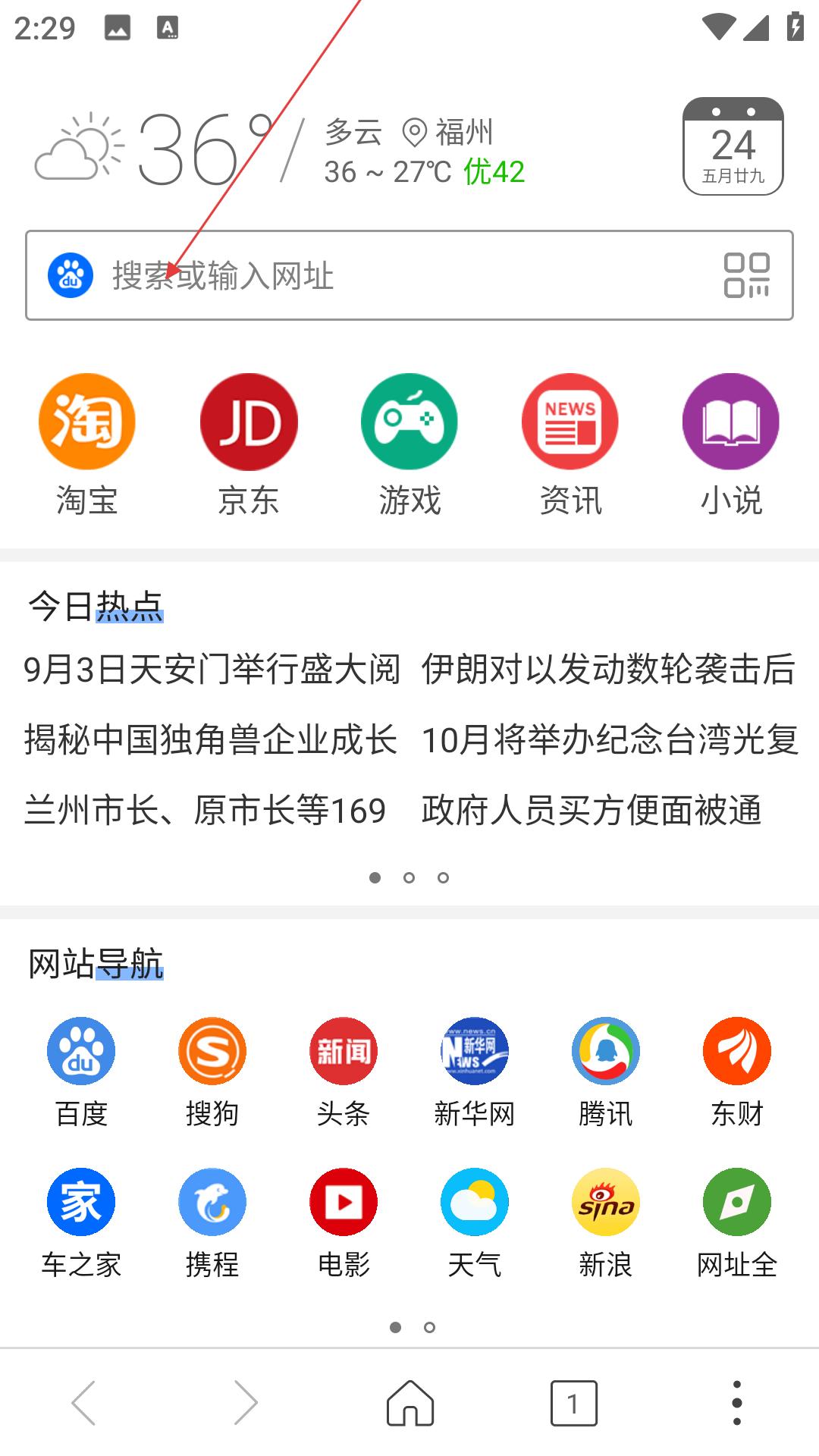Open the 资讯 news shortcut

click(570, 445)
